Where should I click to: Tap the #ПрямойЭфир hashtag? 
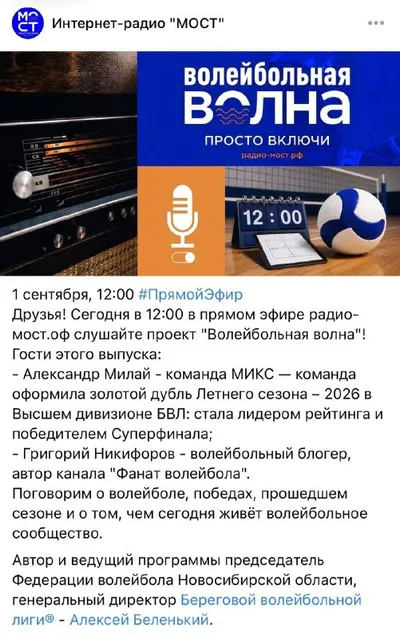191,294
